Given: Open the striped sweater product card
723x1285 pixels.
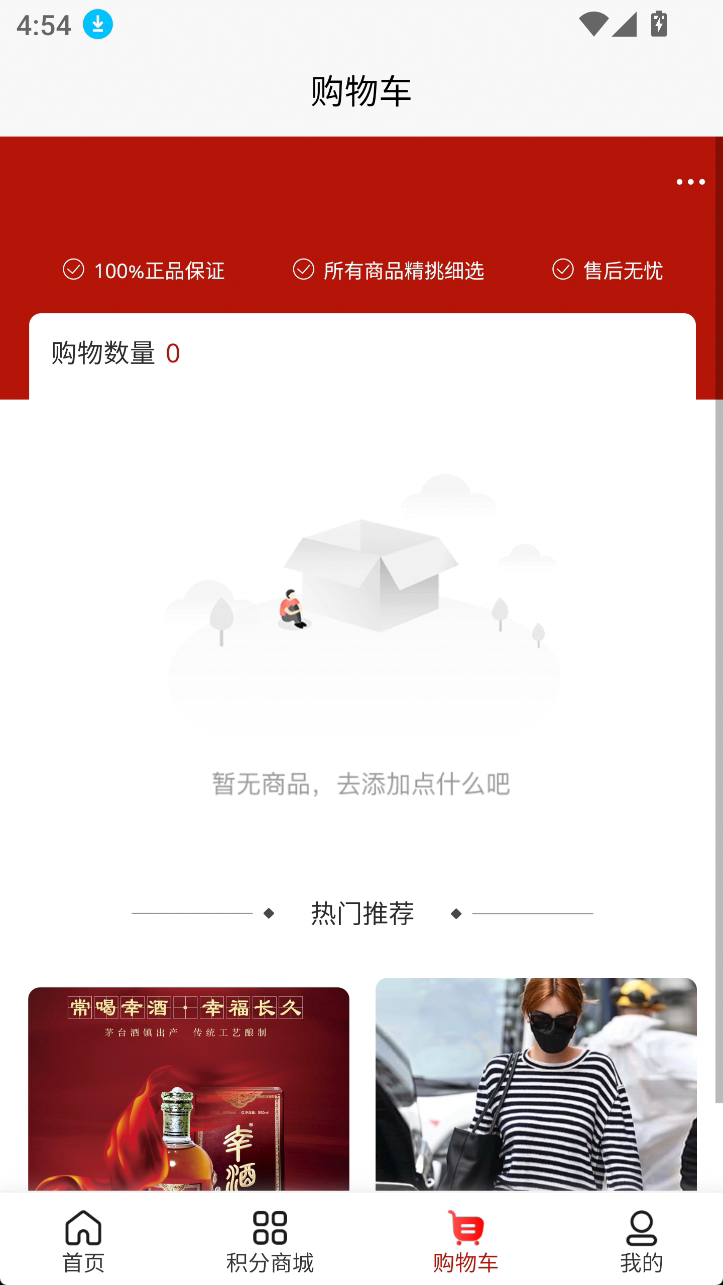Looking at the screenshot, I should click(x=536, y=1084).
